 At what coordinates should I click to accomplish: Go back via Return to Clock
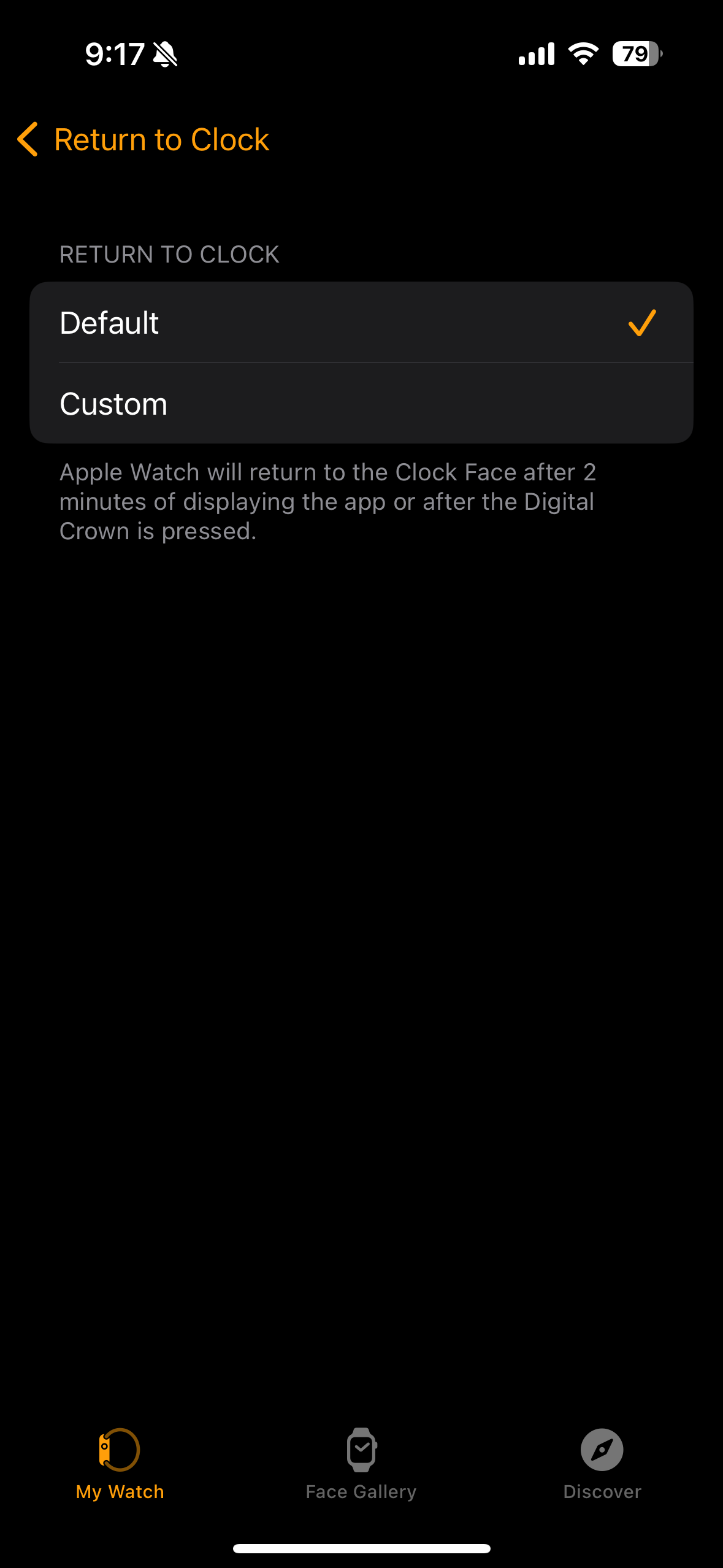143,139
